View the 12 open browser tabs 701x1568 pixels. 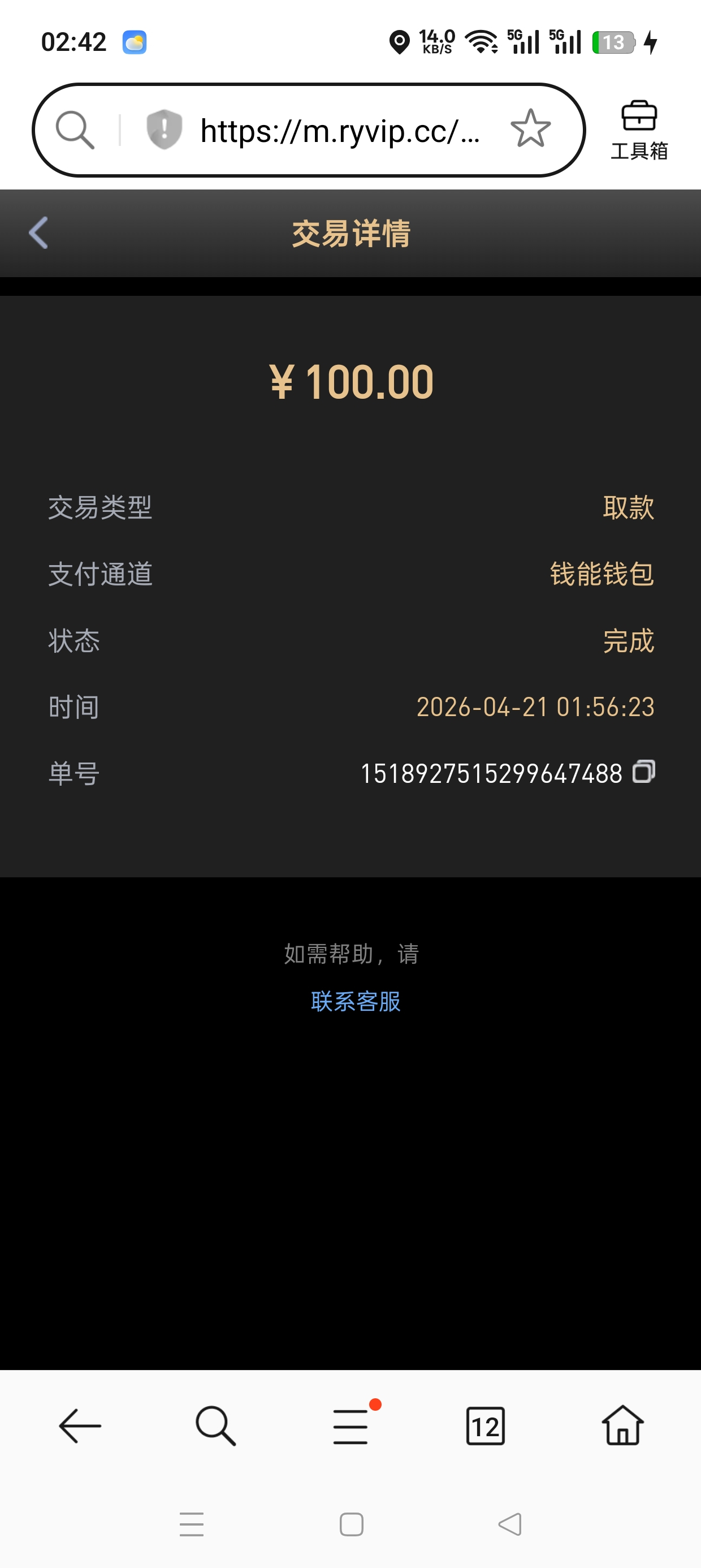tap(485, 1425)
